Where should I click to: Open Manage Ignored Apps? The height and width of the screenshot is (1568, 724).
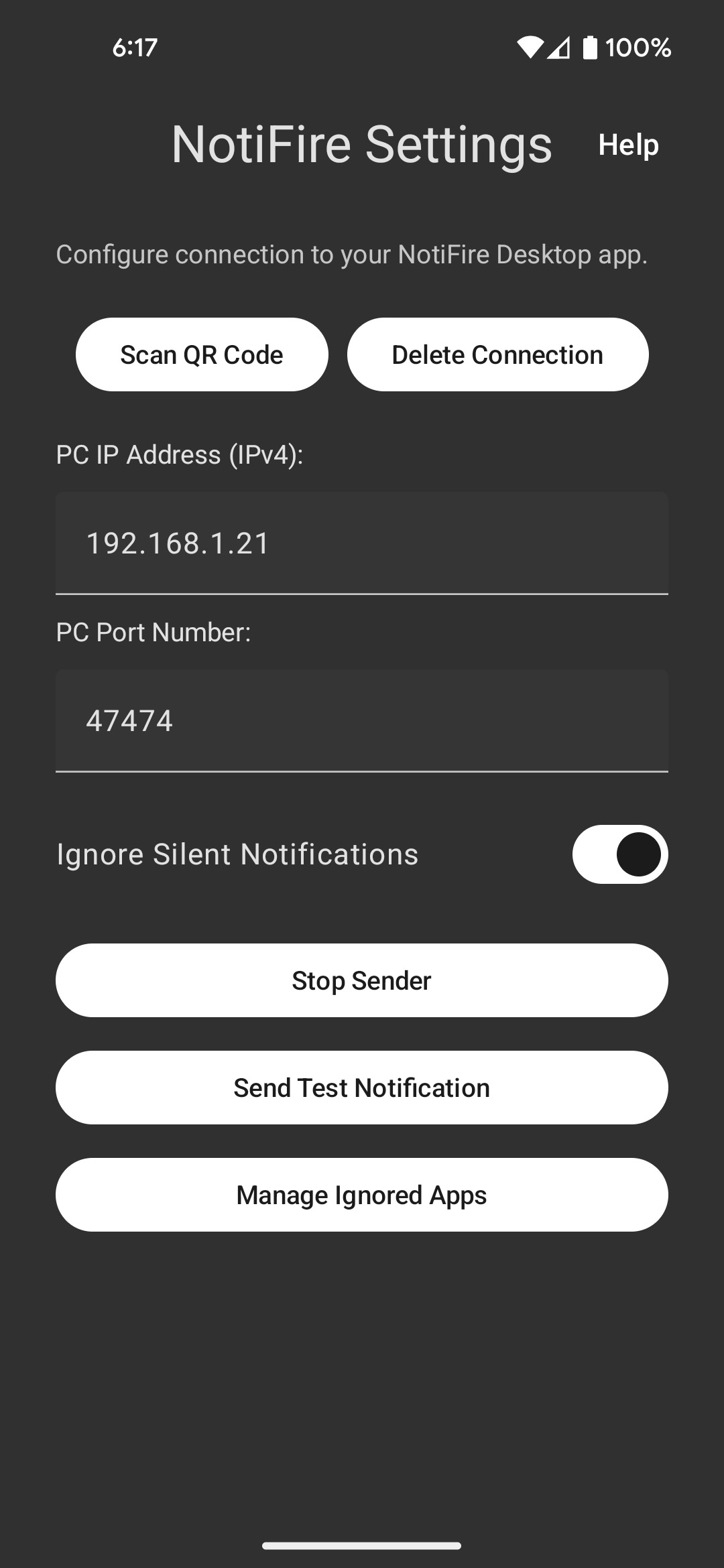tap(362, 1195)
